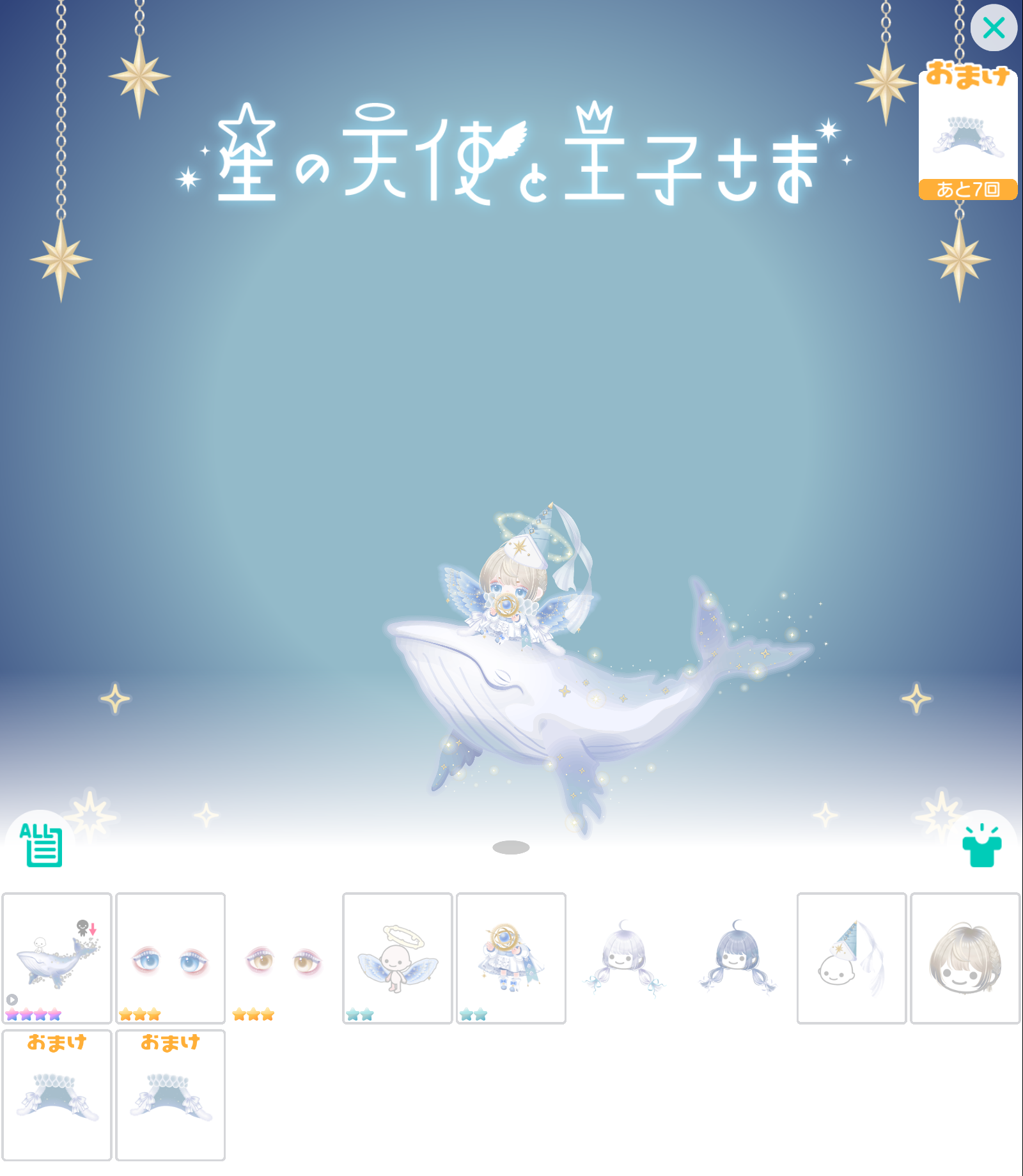
Task: Tap the green outfit try-on icon
Action: click(981, 845)
